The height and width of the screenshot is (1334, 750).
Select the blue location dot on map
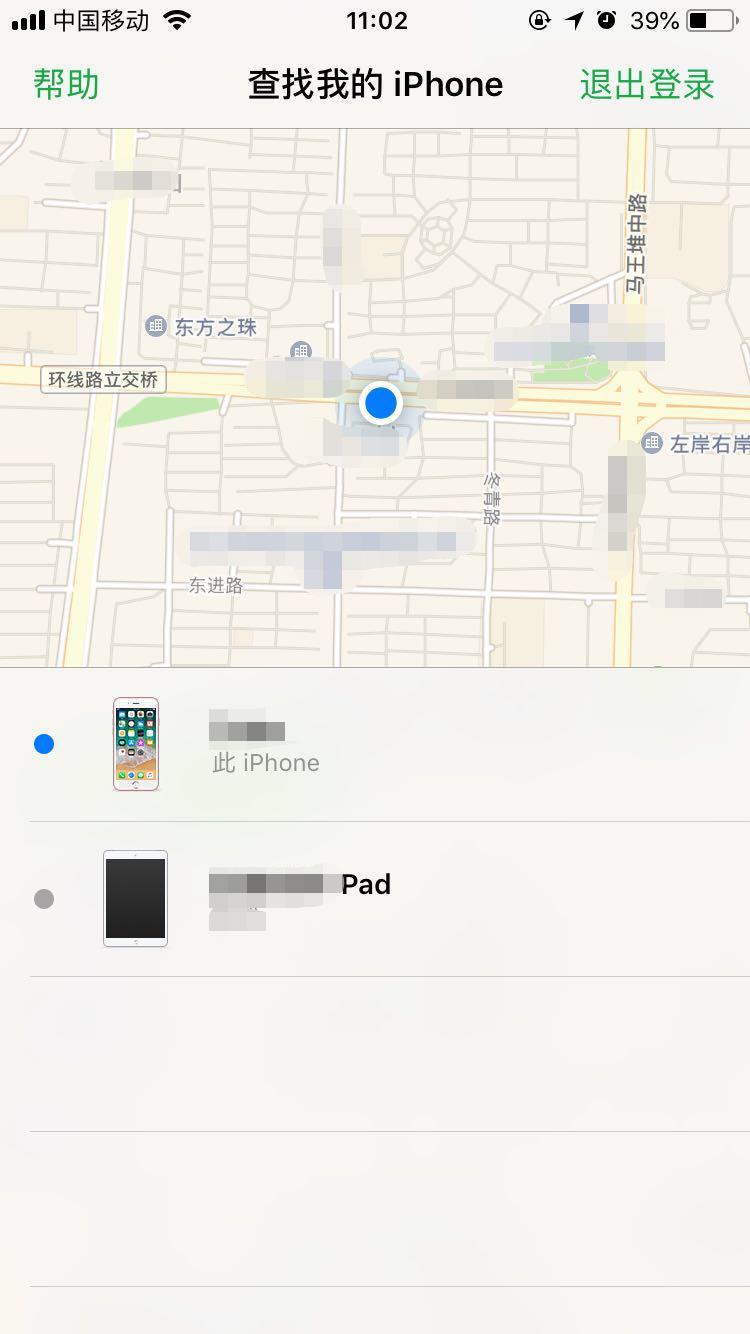pos(380,403)
